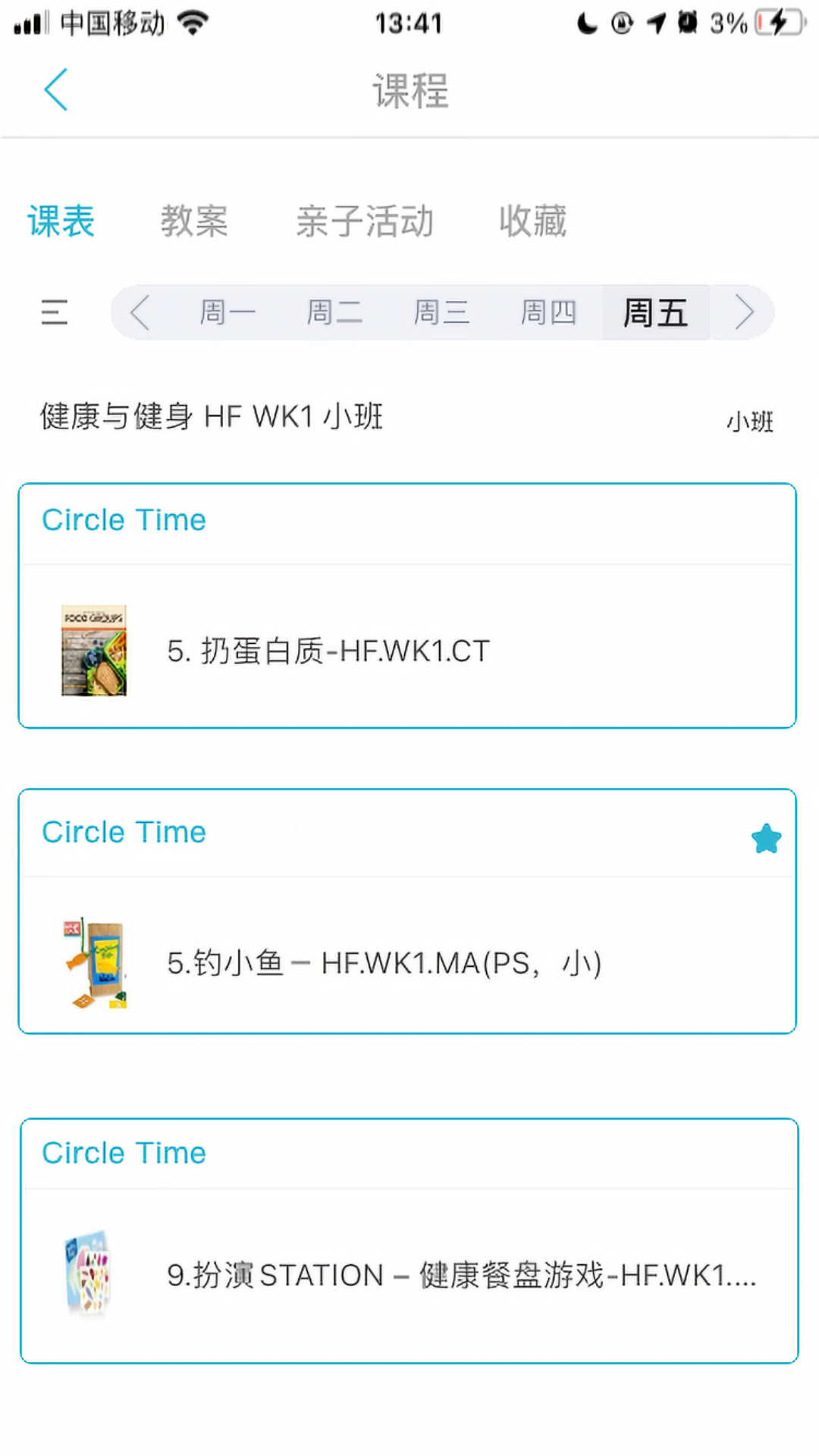Tap the charging battery icon in status bar
Viewport: 819px width, 1456px height.
778,23
